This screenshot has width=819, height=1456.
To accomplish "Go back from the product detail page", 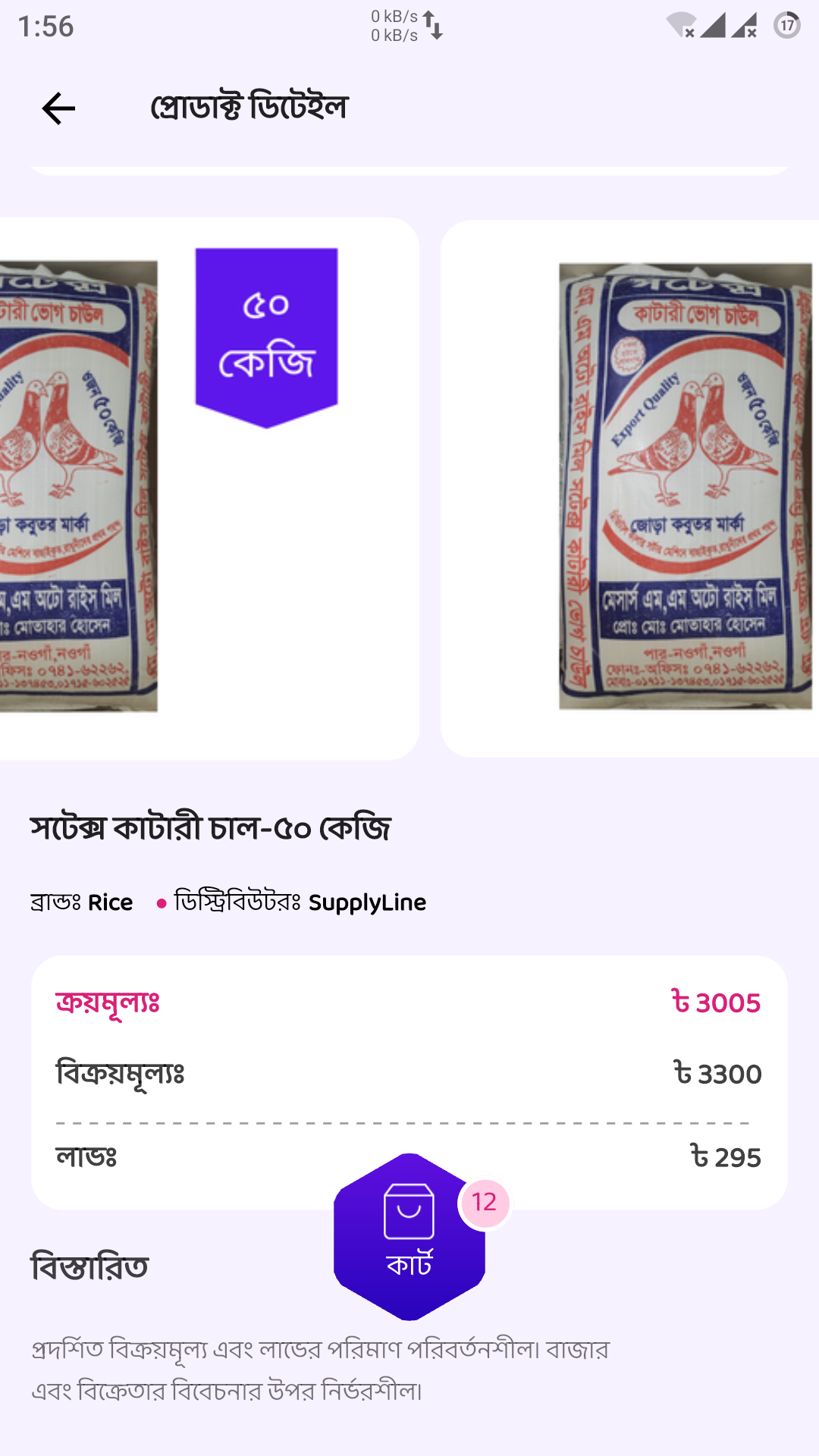I will 58,108.
